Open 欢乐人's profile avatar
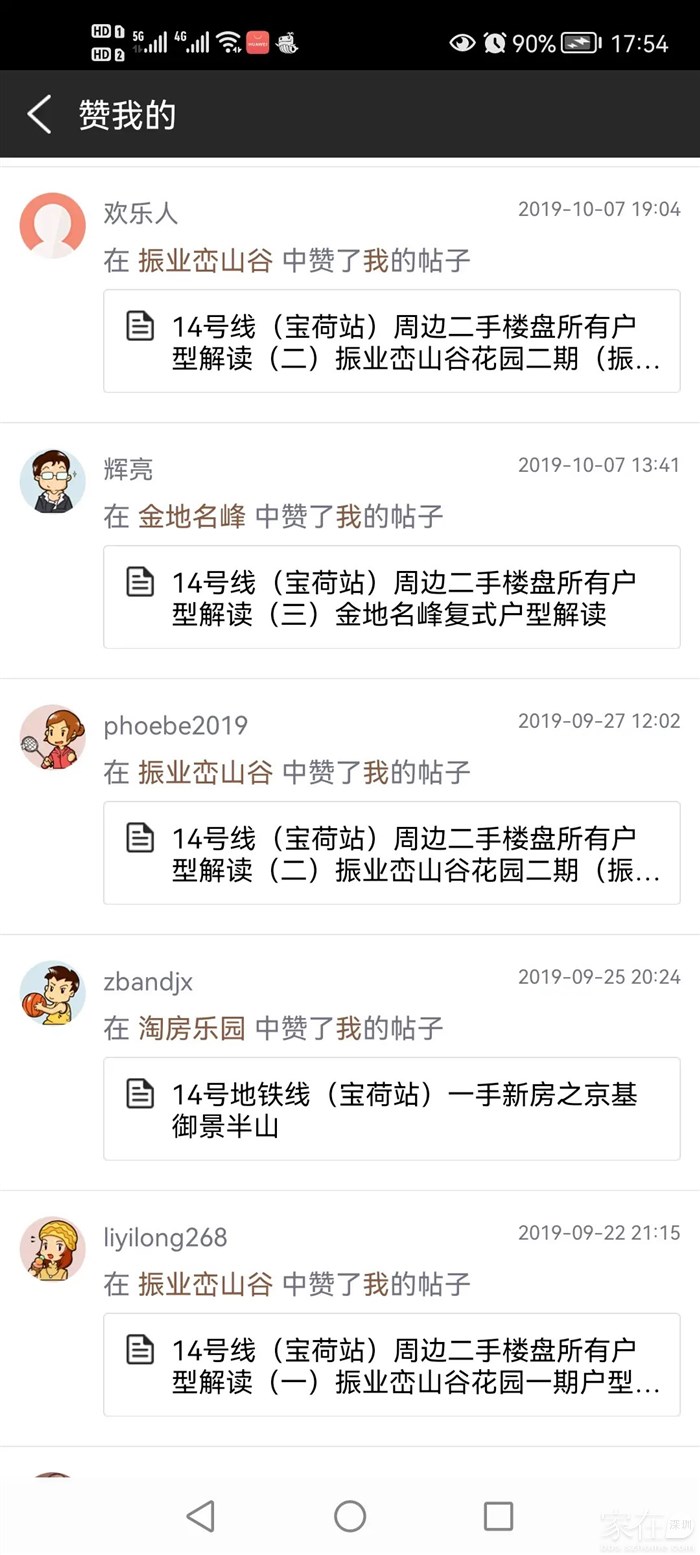 (x=52, y=225)
